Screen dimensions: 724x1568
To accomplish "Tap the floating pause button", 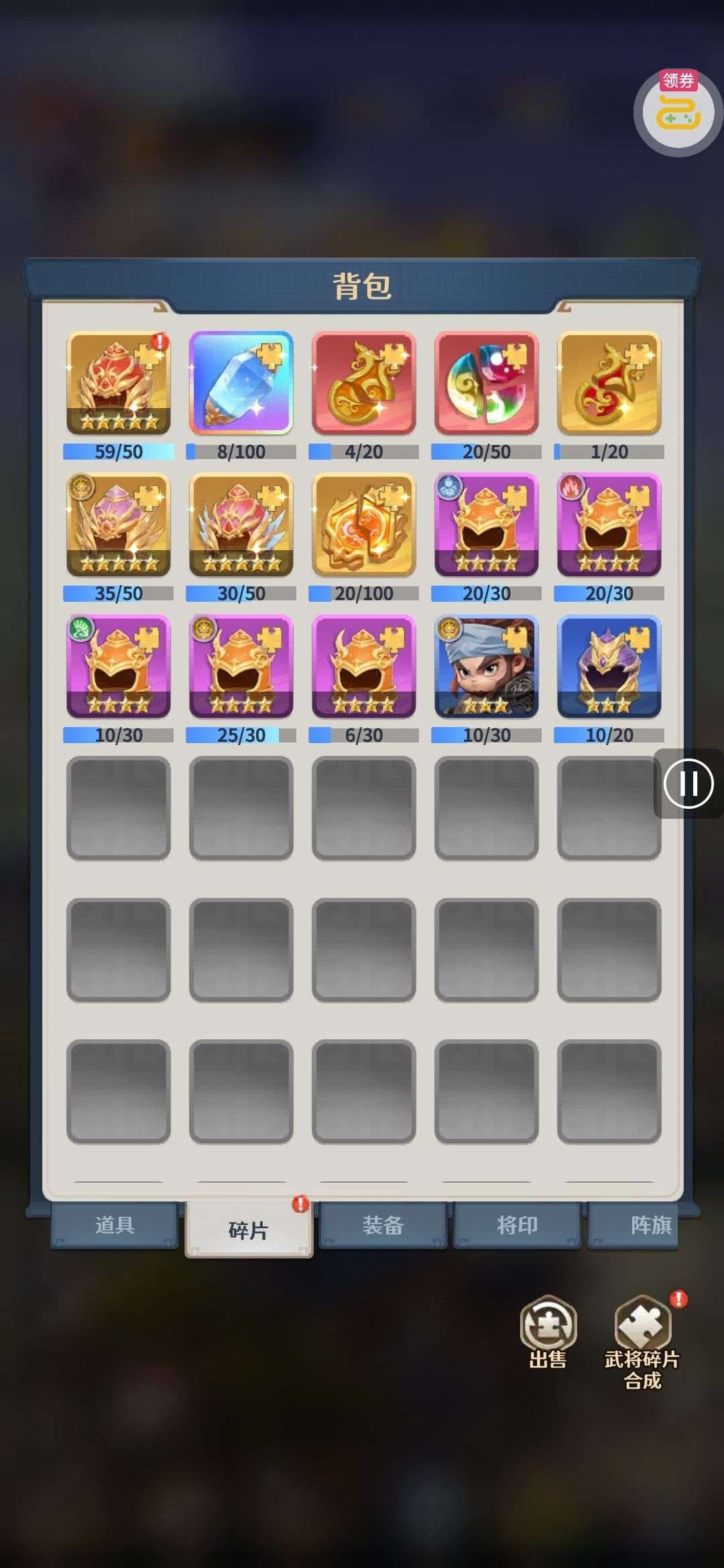I will coord(688,783).
